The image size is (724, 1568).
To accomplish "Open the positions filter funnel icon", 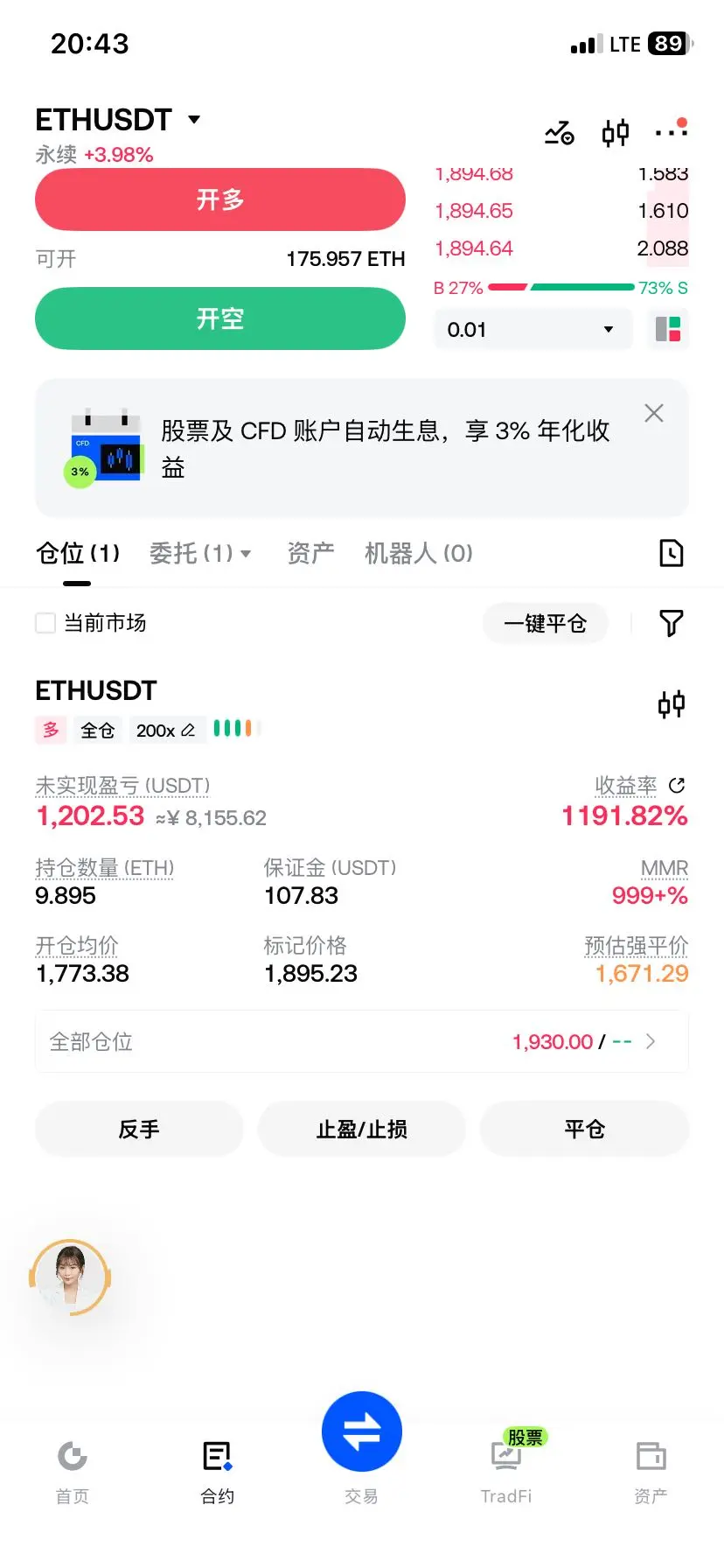I will coord(671,623).
